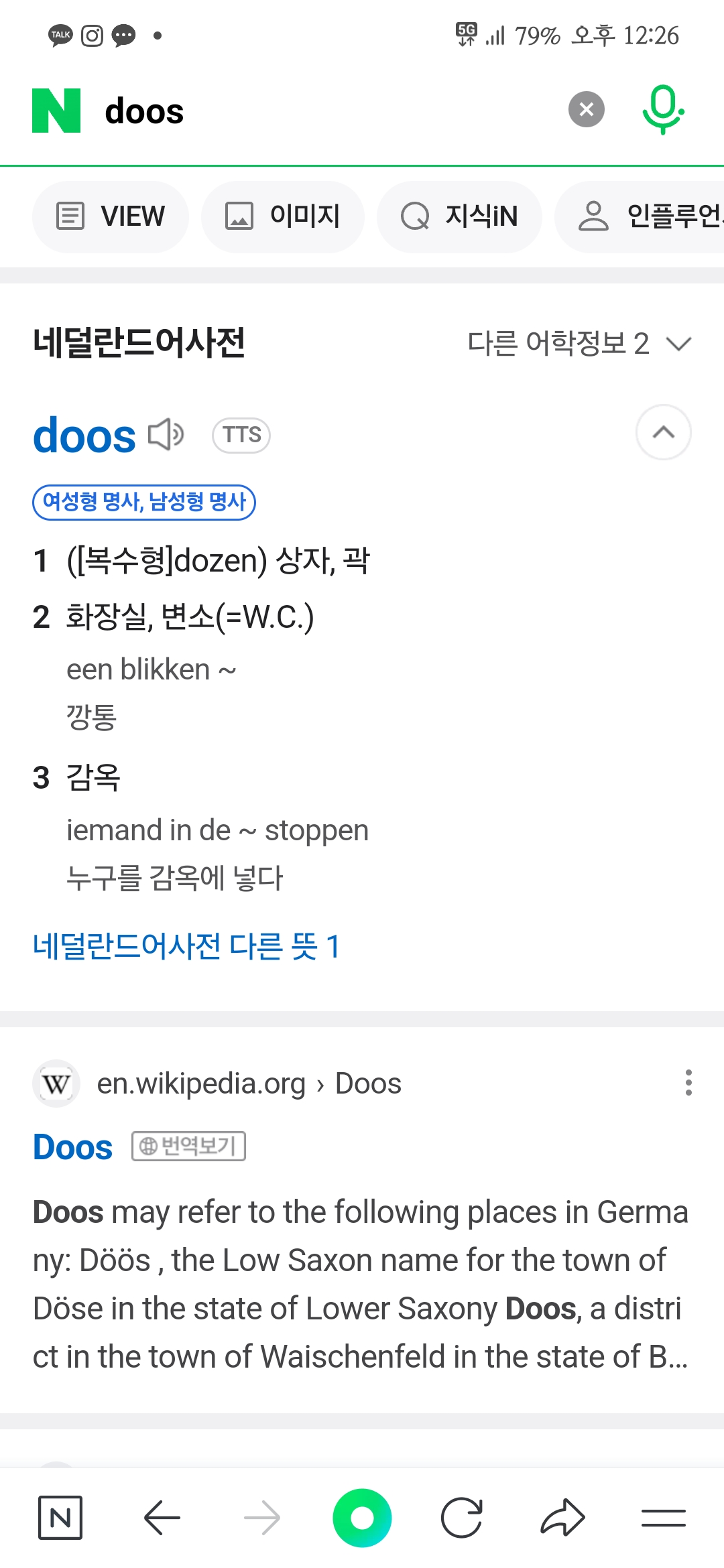Go back to the previous page

click(x=162, y=1517)
